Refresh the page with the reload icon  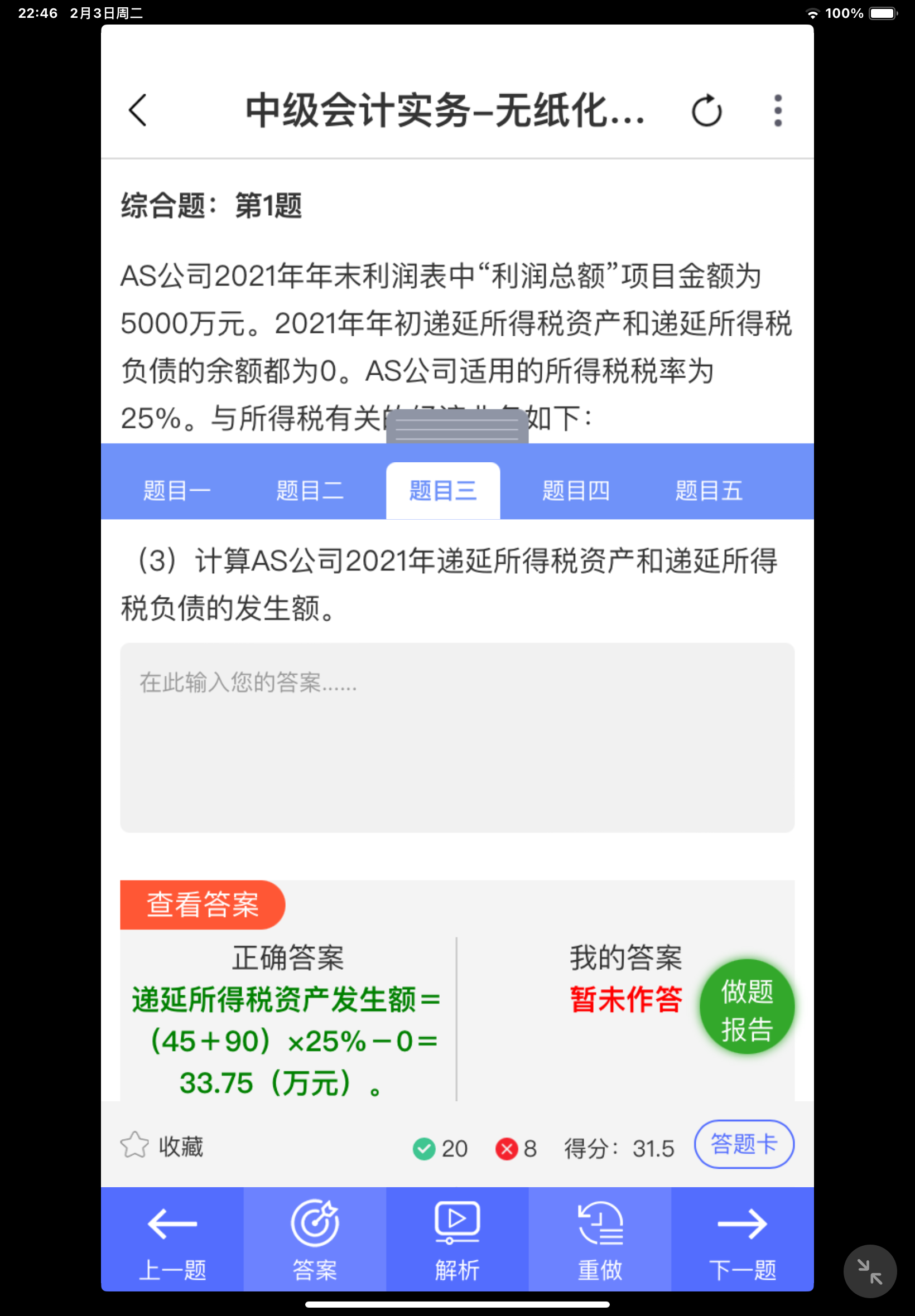tap(706, 110)
